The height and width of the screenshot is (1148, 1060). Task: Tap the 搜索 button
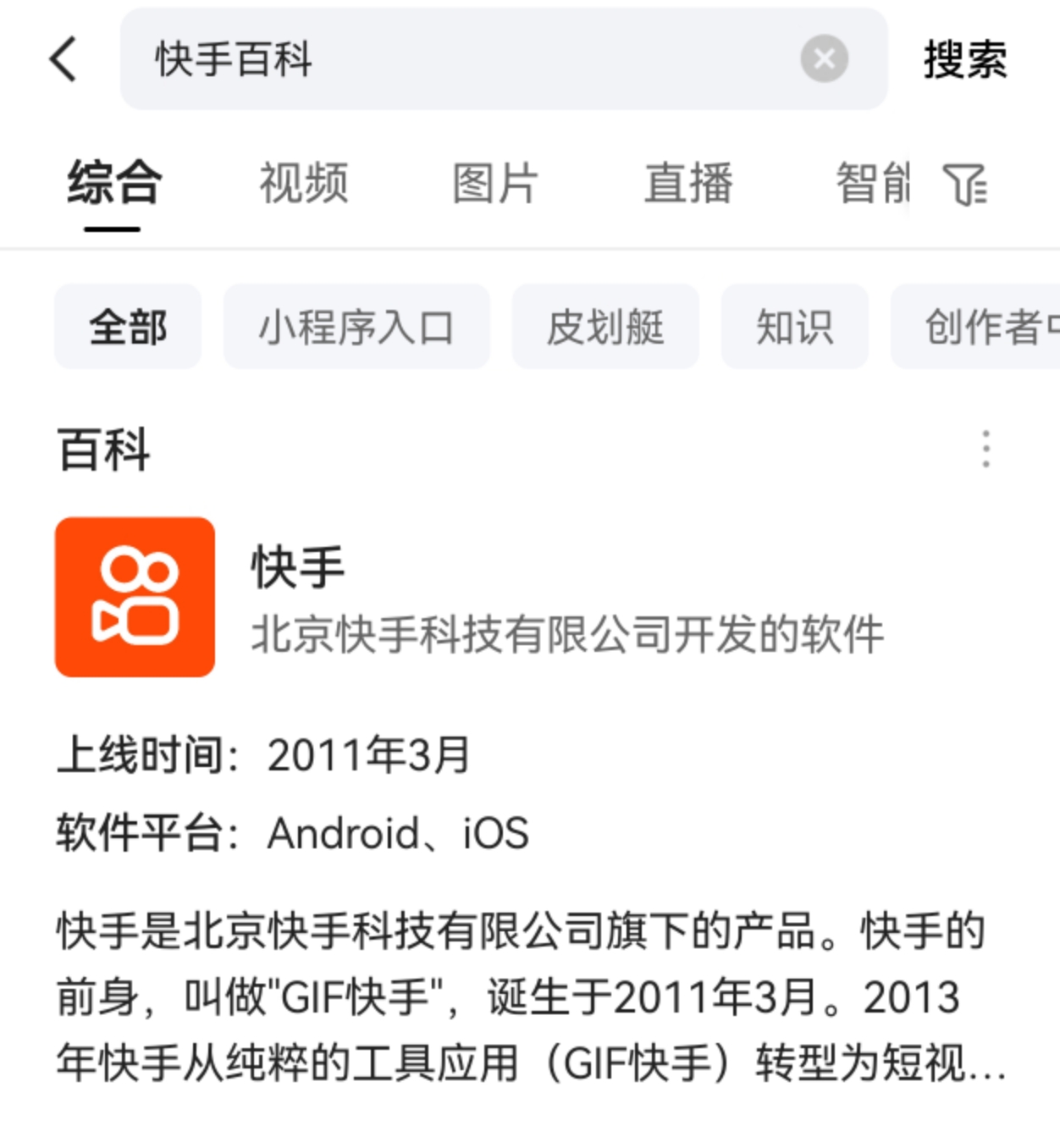click(965, 59)
